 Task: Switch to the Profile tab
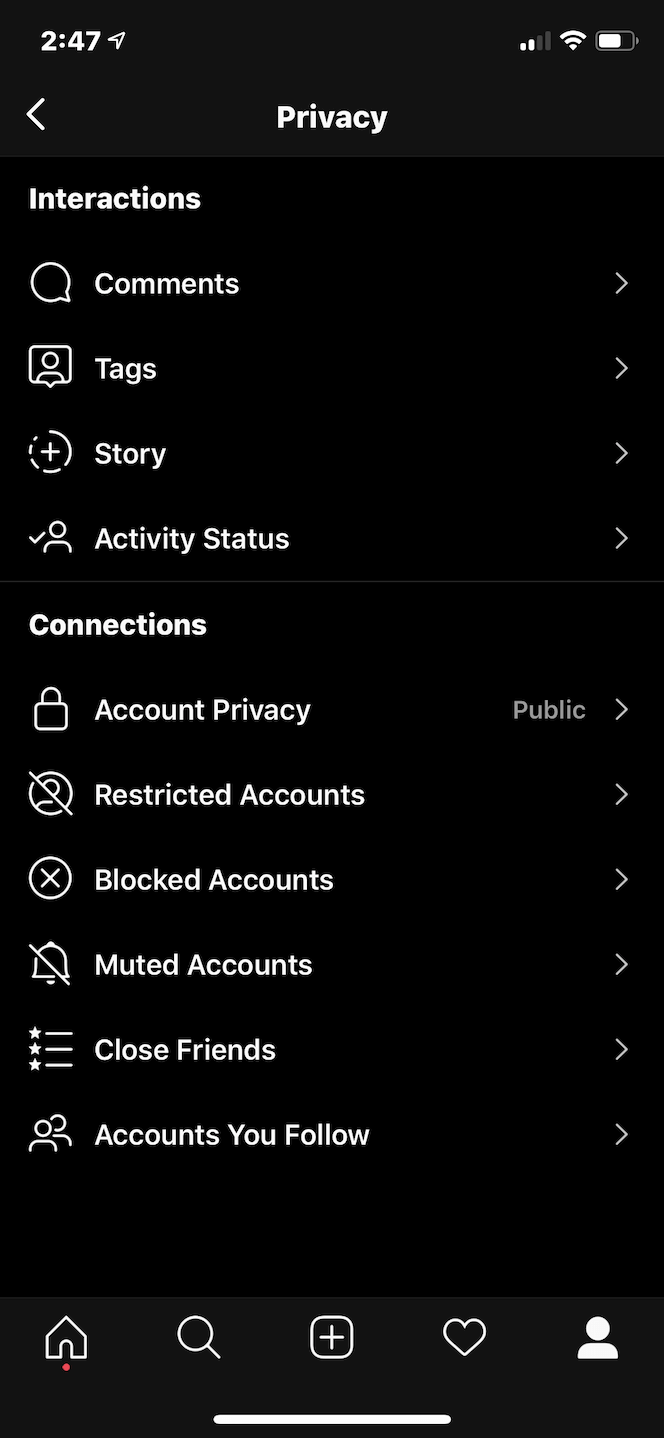click(598, 1338)
